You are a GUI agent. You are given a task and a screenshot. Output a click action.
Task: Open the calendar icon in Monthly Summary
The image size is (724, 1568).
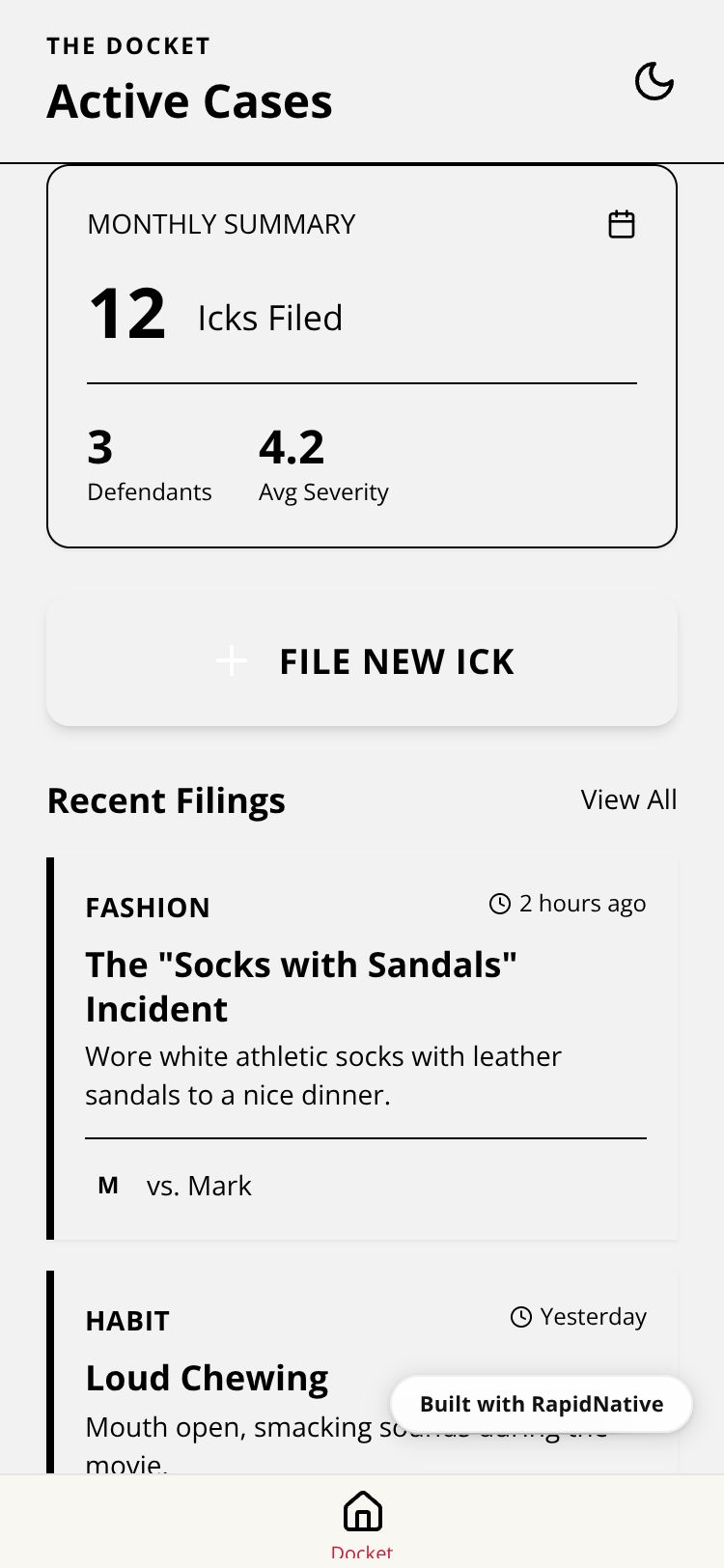(x=622, y=224)
